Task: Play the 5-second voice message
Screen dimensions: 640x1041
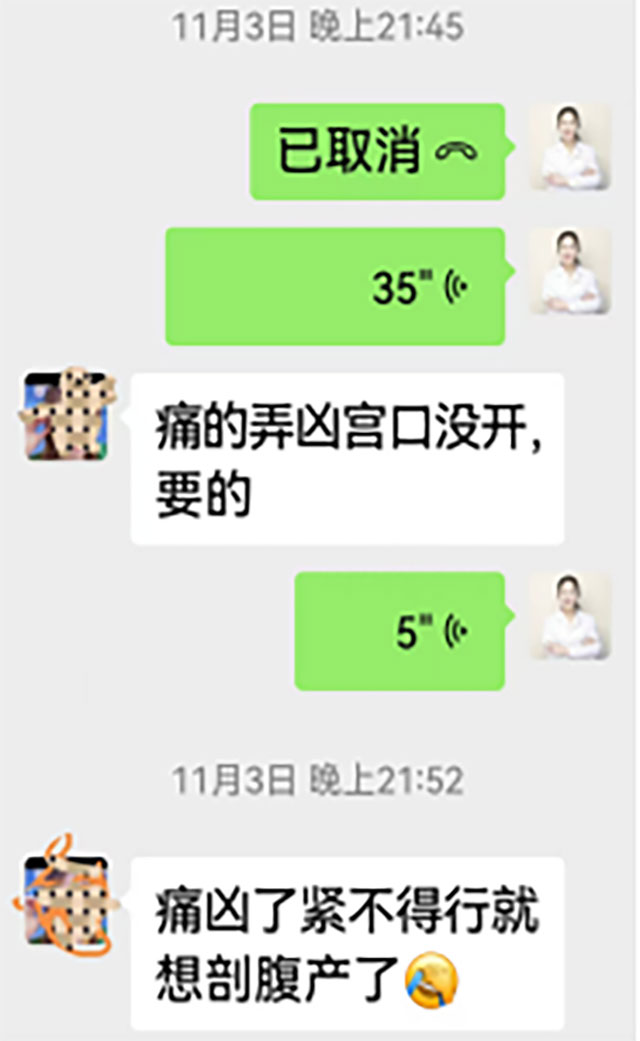Action: [x=399, y=631]
